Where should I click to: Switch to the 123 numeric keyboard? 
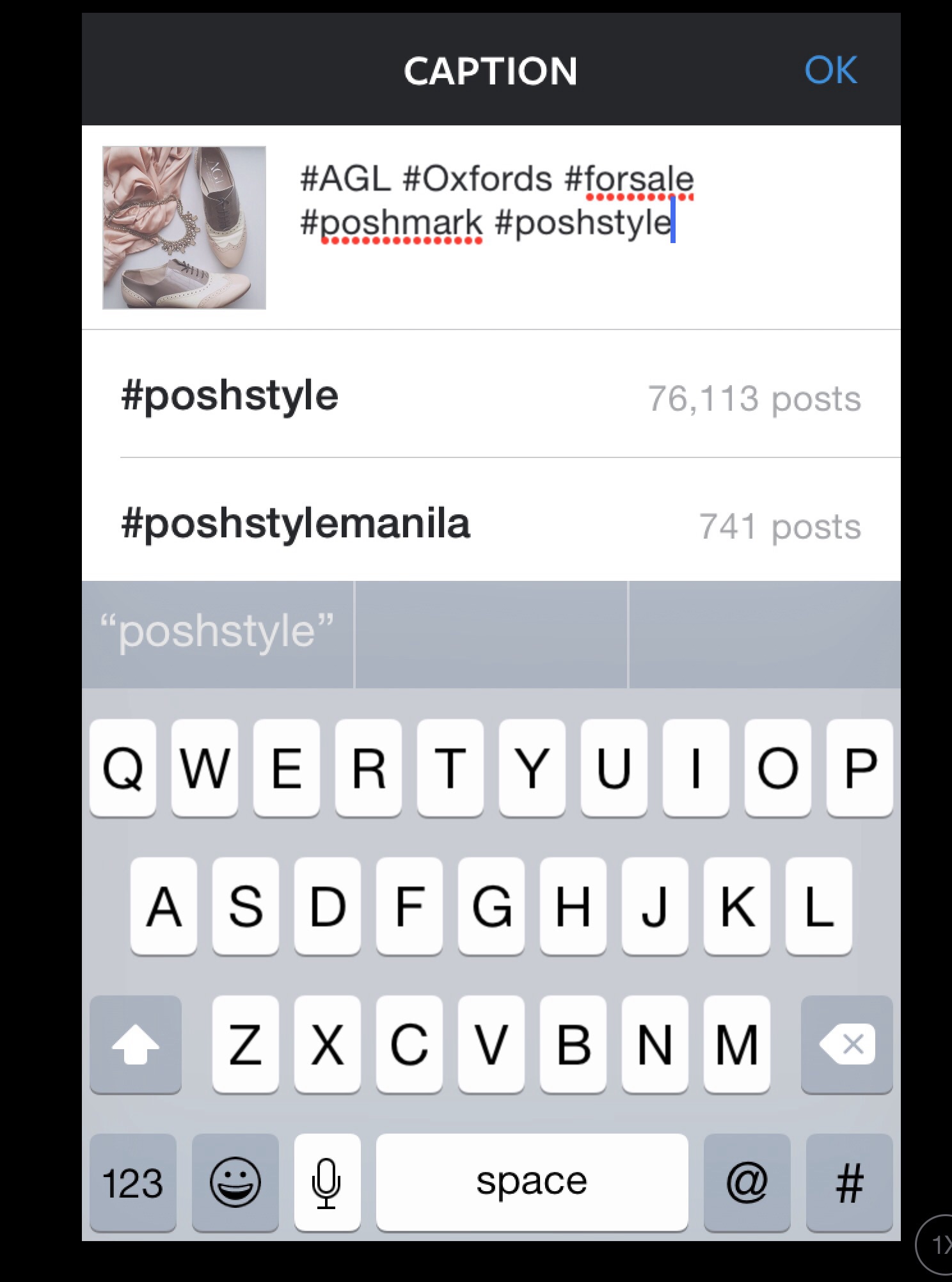[x=133, y=1182]
